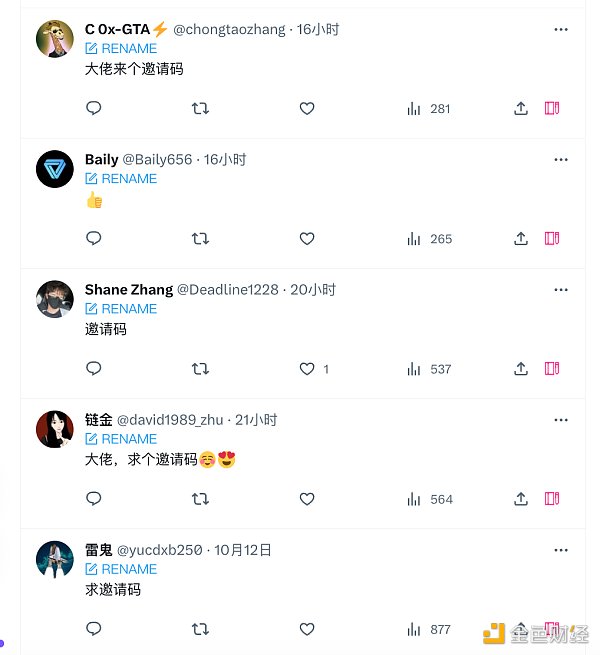The image size is (600, 655).
Task: Like 雷鬼's tweet
Action: point(307,629)
